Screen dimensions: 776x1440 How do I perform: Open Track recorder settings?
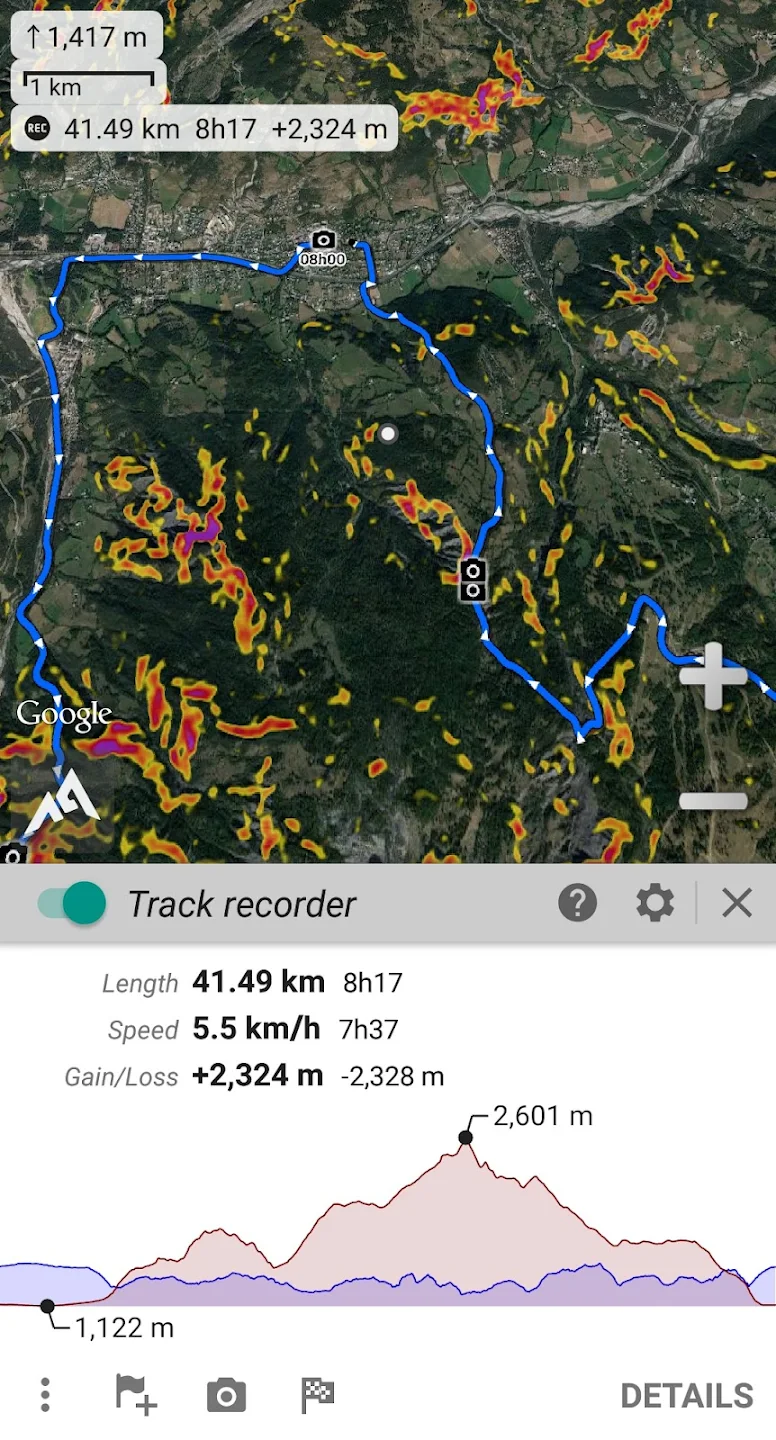(x=655, y=902)
